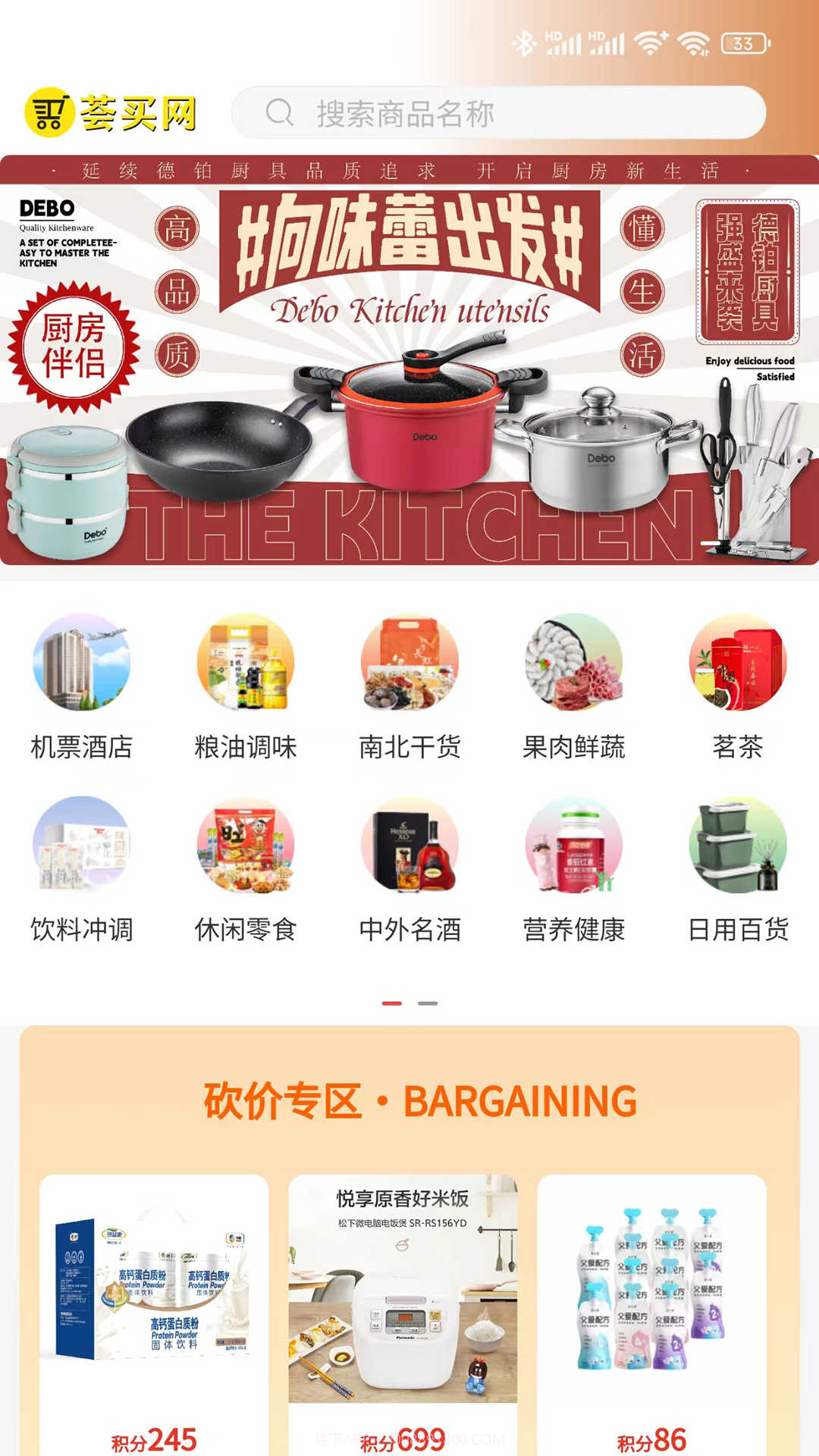The width and height of the screenshot is (819, 1456).
Task: Go to the 茗茶 category
Action: [x=737, y=687]
